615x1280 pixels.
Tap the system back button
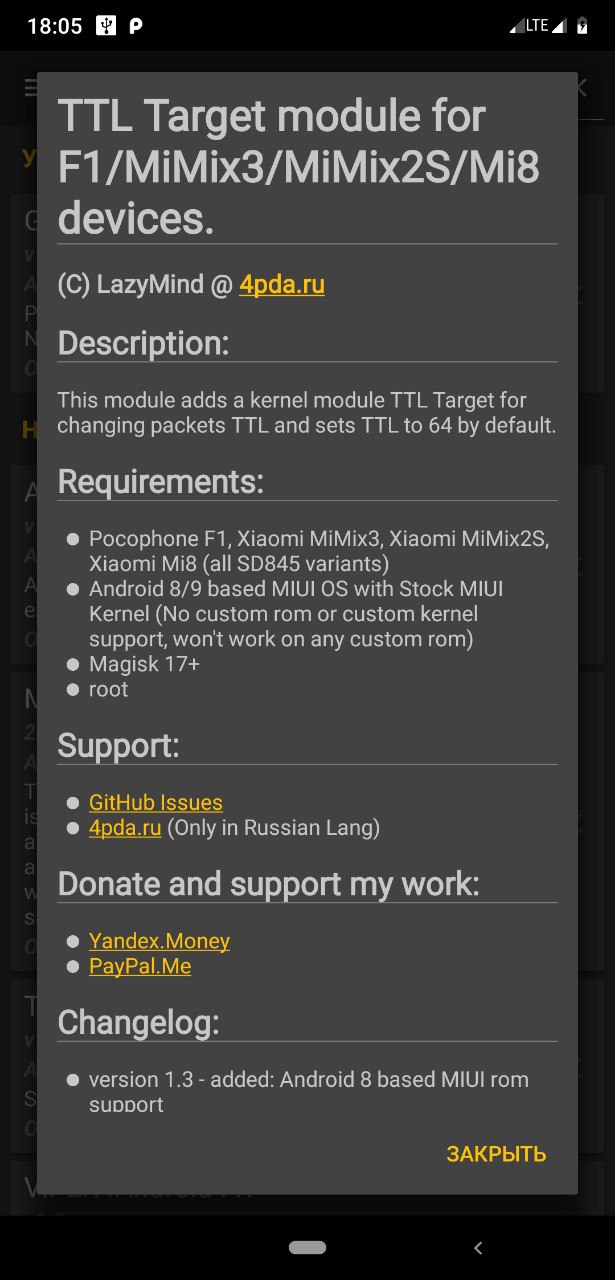(x=478, y=1247)
